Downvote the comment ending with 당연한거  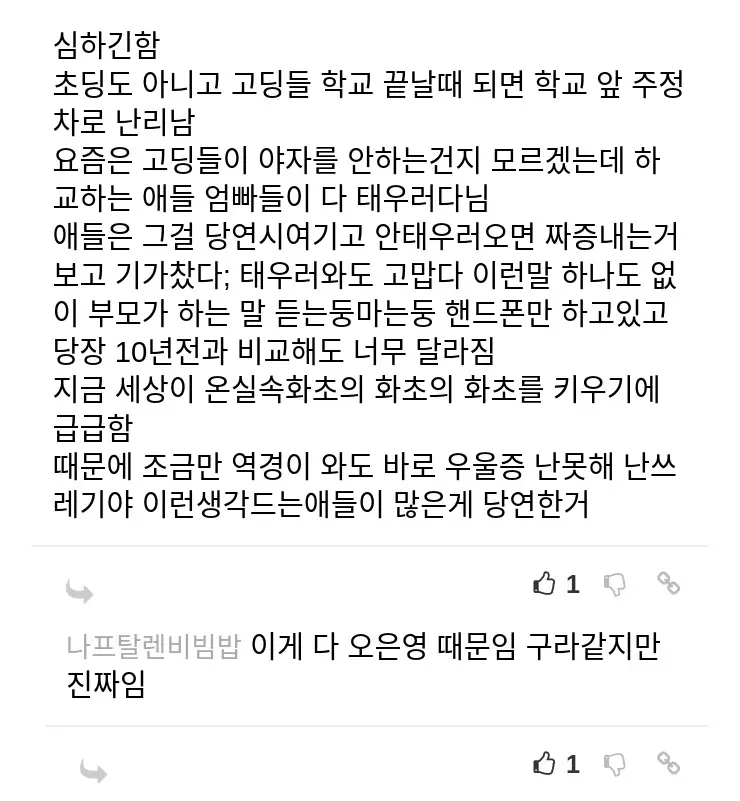616,584
